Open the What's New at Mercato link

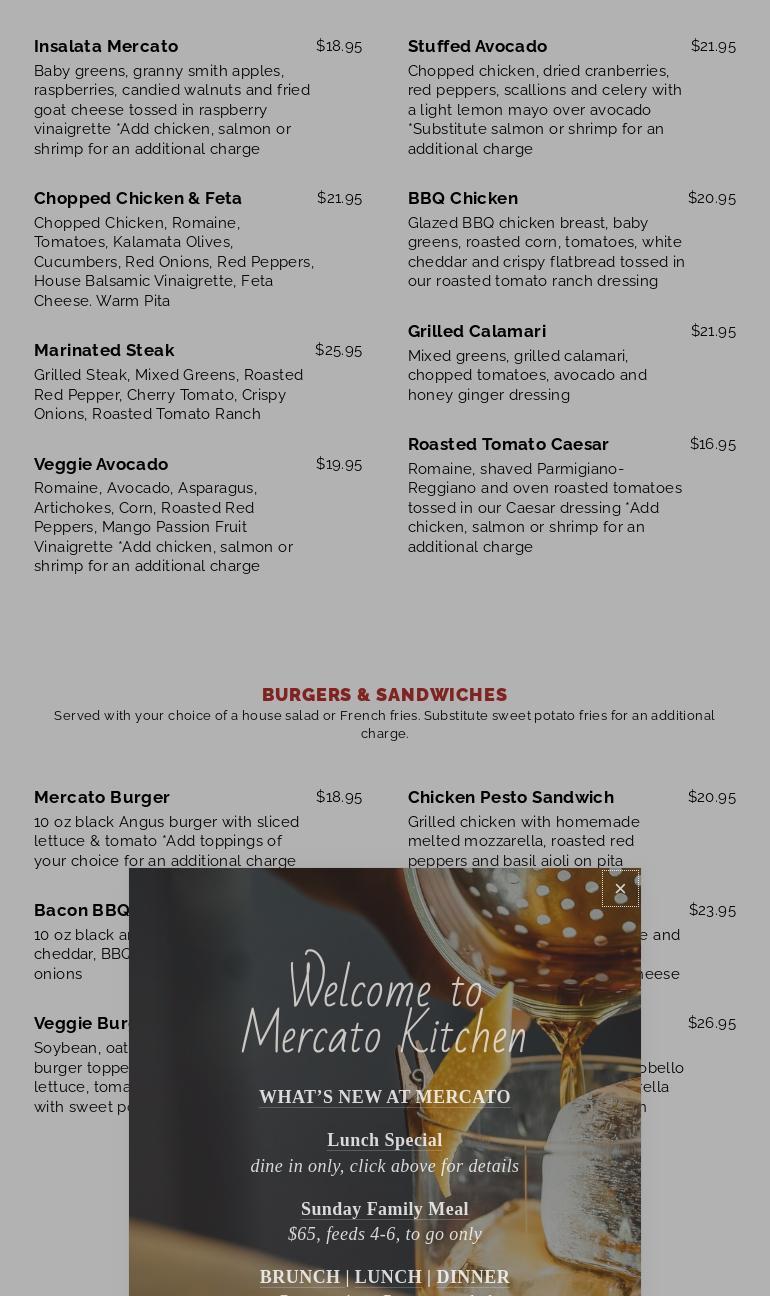[x=384, y=1097]
